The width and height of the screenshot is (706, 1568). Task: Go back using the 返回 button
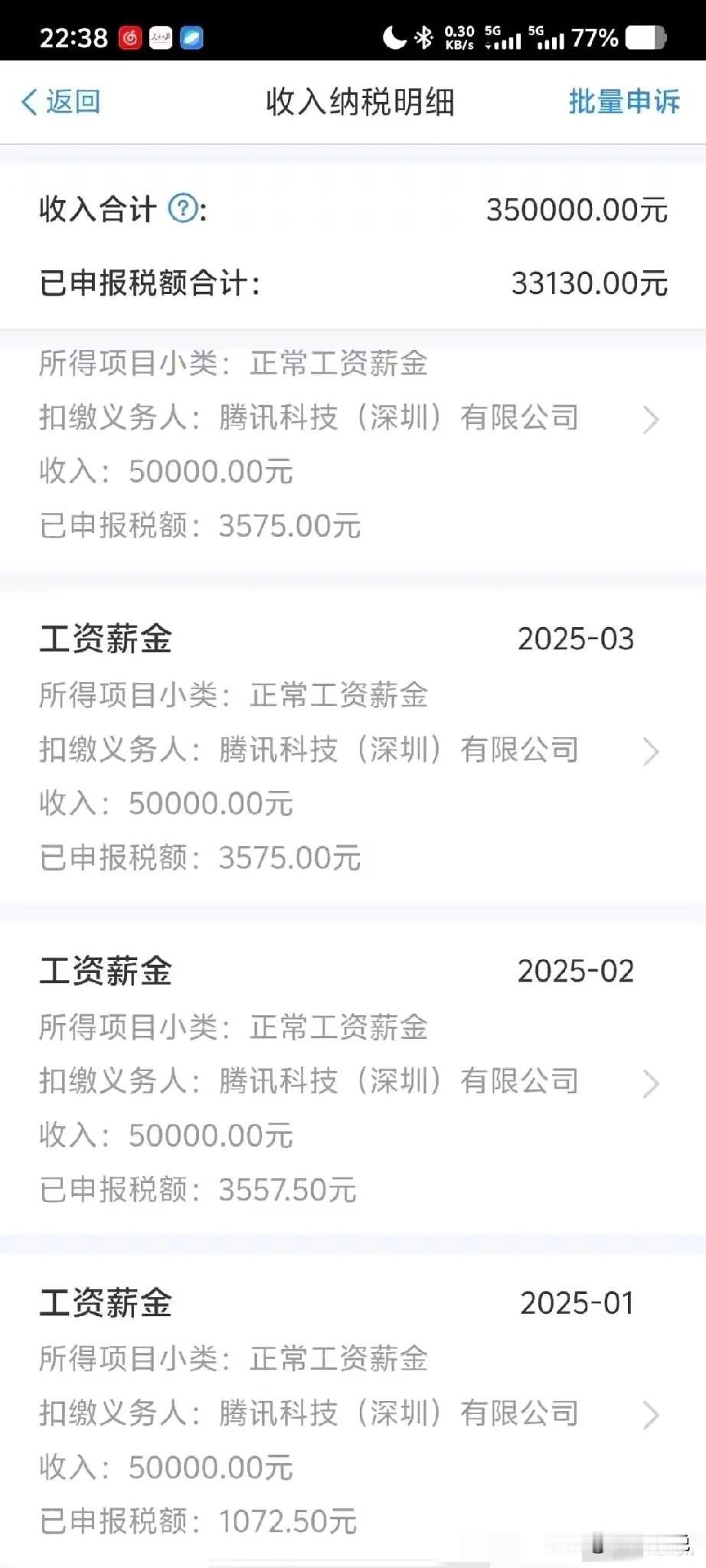click(61, 102)
